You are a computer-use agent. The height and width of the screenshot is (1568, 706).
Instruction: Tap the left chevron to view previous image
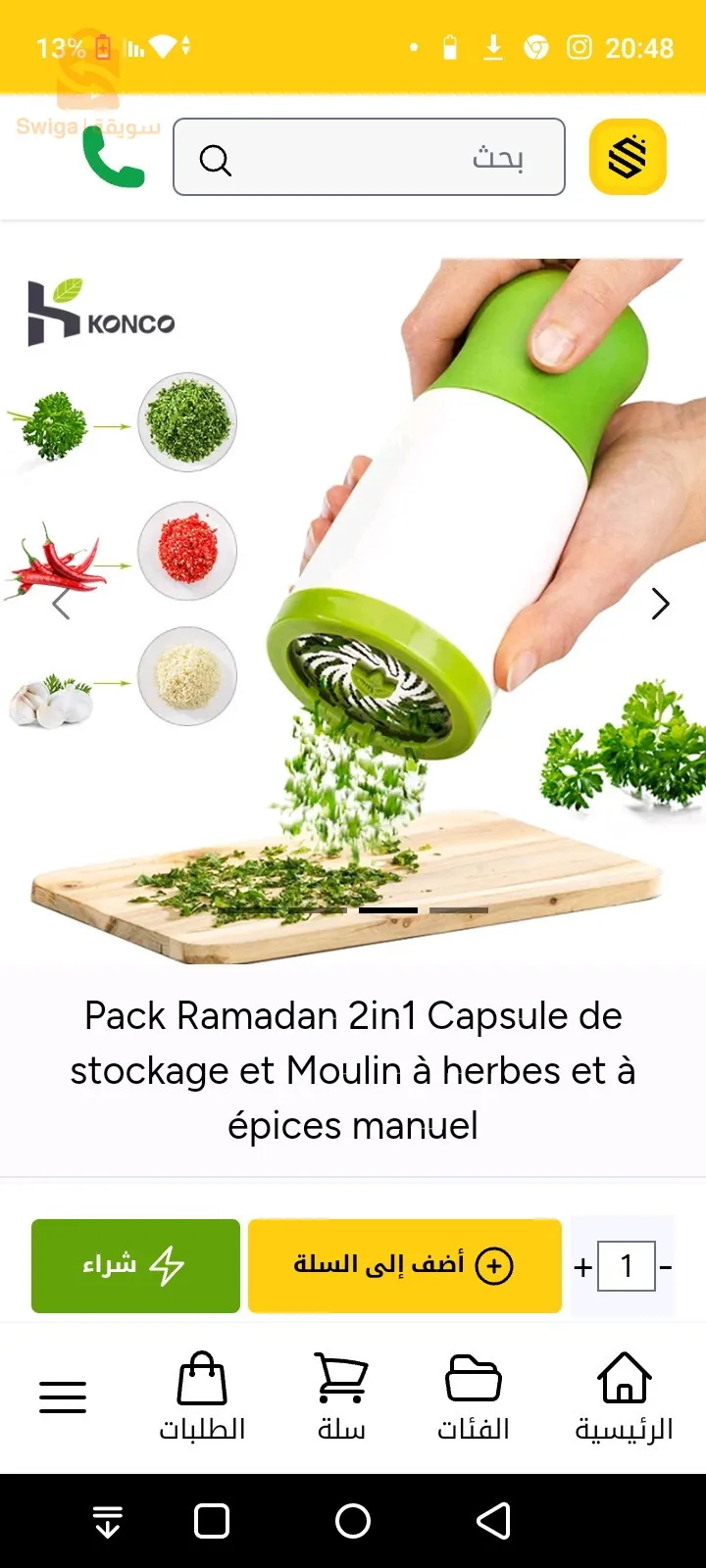[x=61, y=604]
